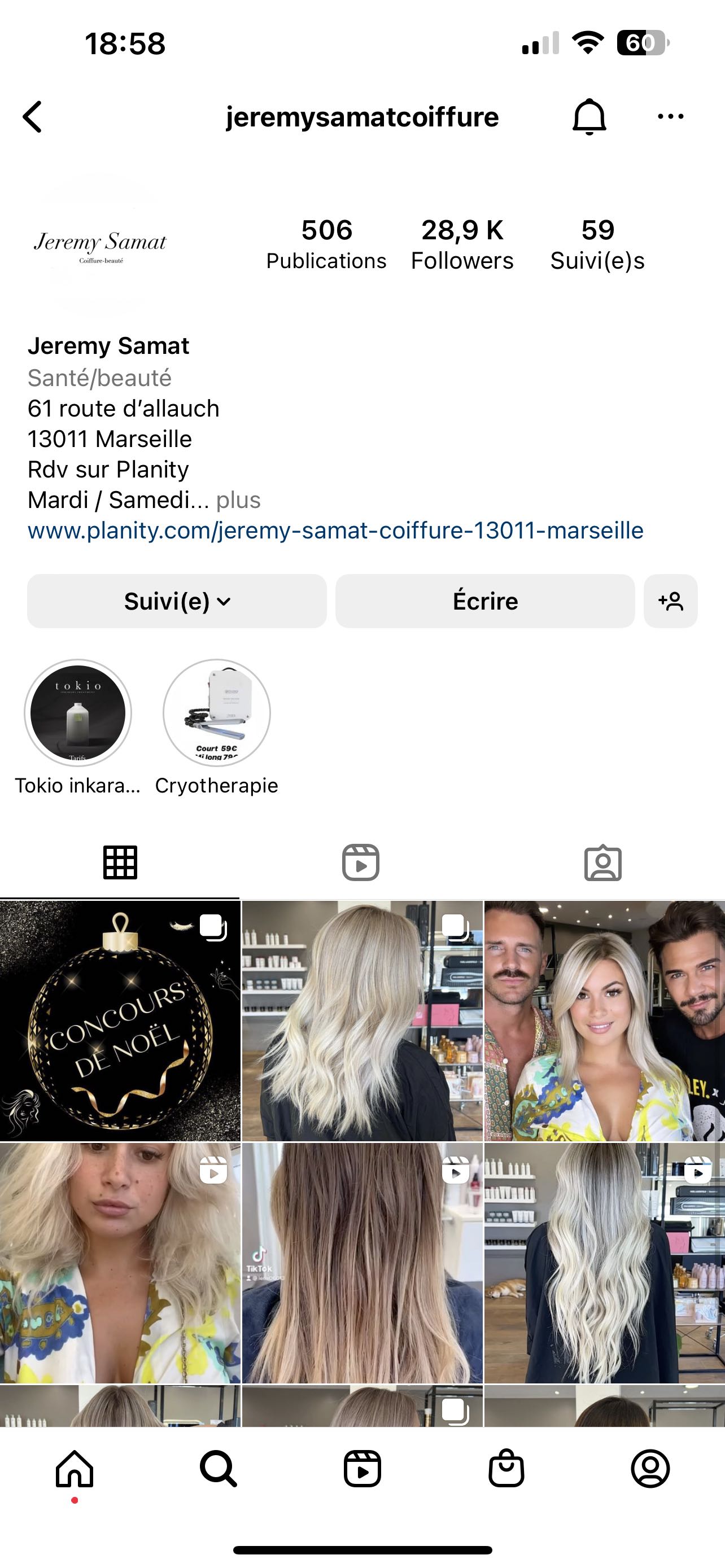725x1568 pixels.
Task: Tap Écrire to message Jeremy Samat
Action: click(x=485, y=601)
